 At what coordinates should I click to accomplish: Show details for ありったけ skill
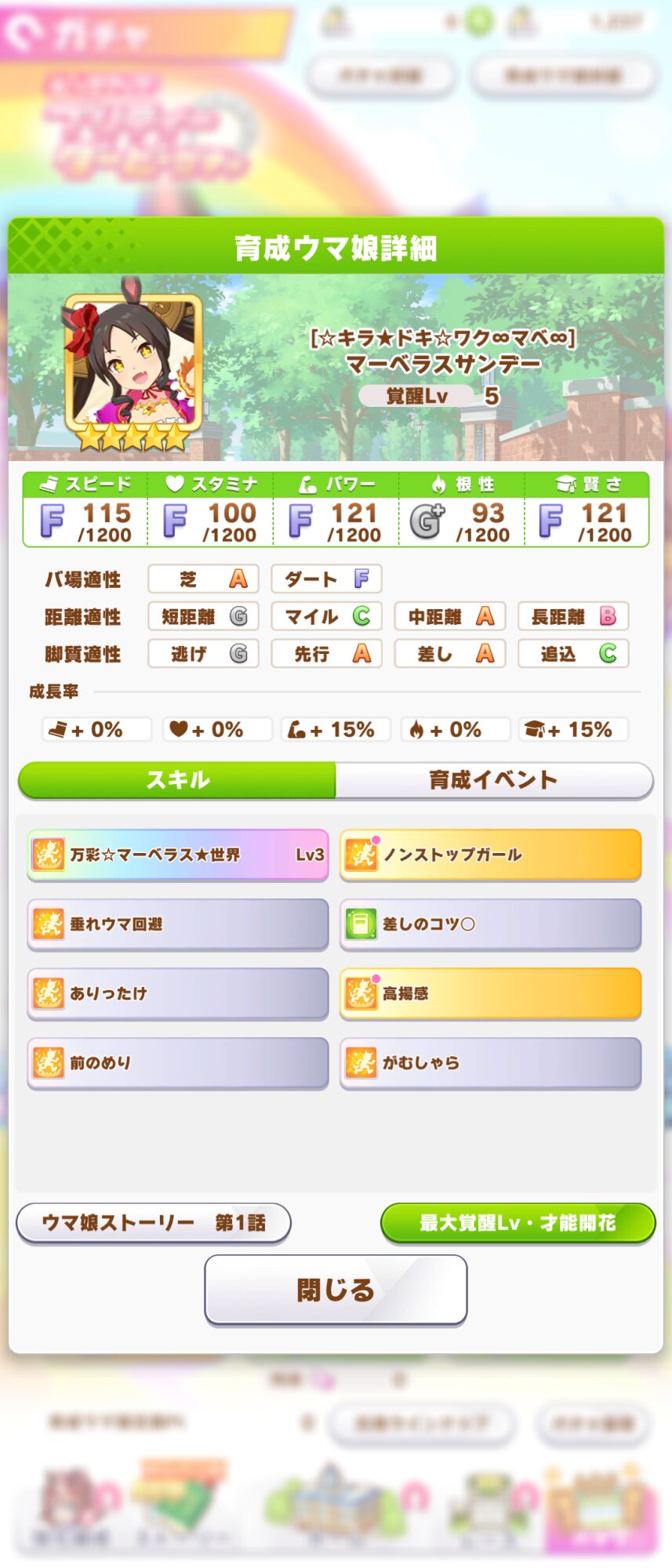pyautogui.click(x=178, y=993)
